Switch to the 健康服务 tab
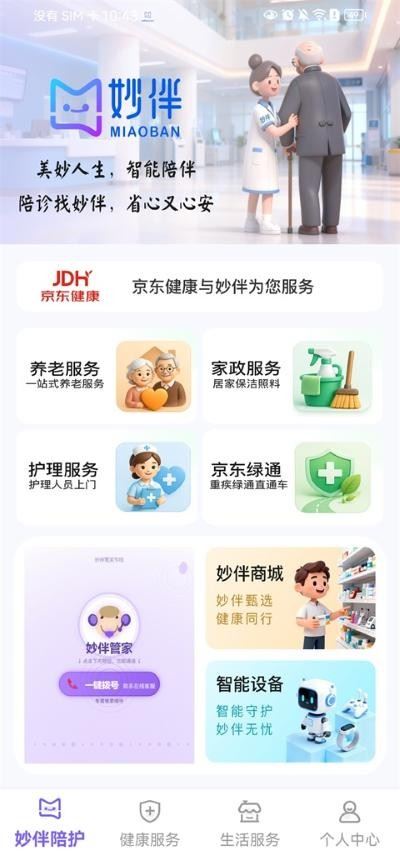This screenshot has width=400, height=856. pos(150,823)
